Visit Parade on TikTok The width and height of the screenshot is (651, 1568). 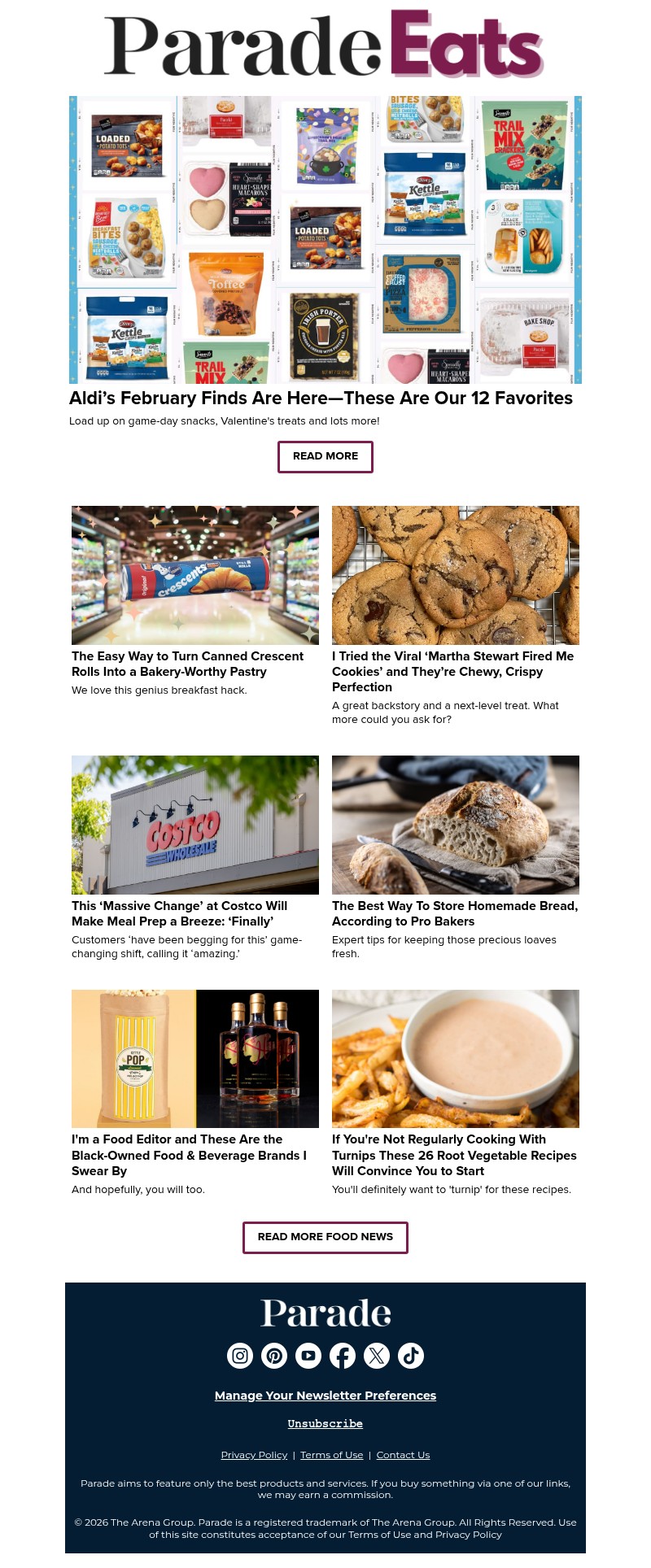pyautogui.click(x=411, y=1356)
